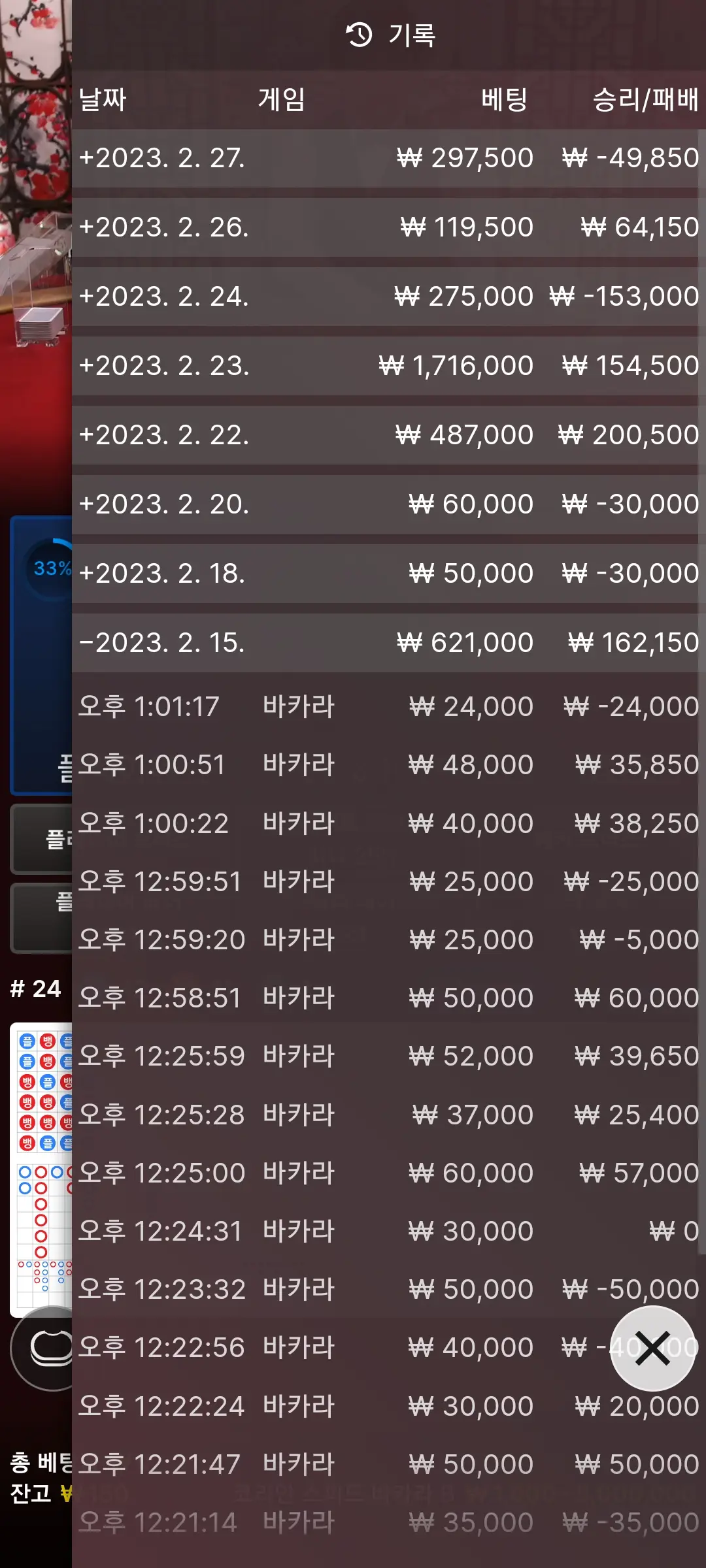Expand the 2023. 2. 20. history row

[389, 504]
